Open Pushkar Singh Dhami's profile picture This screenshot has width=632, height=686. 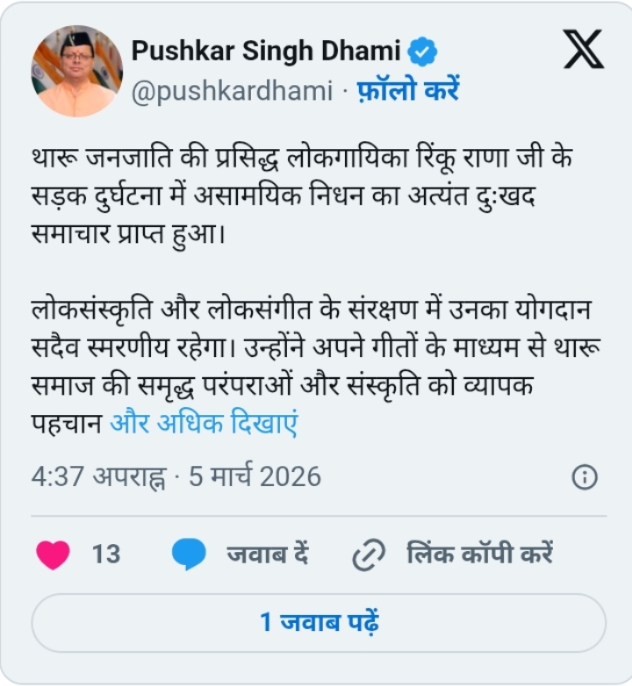(x=76, y=71)
